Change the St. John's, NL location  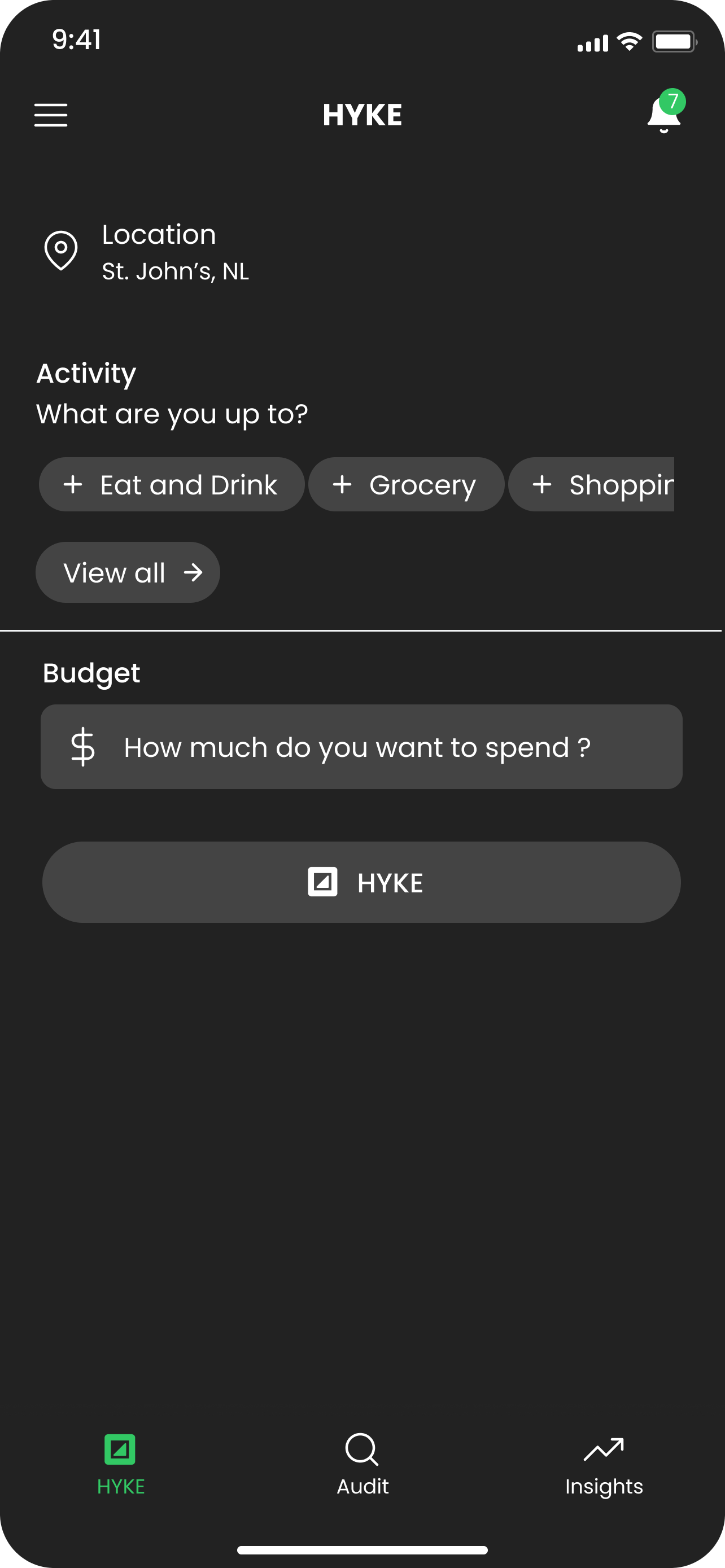point(146,252)
